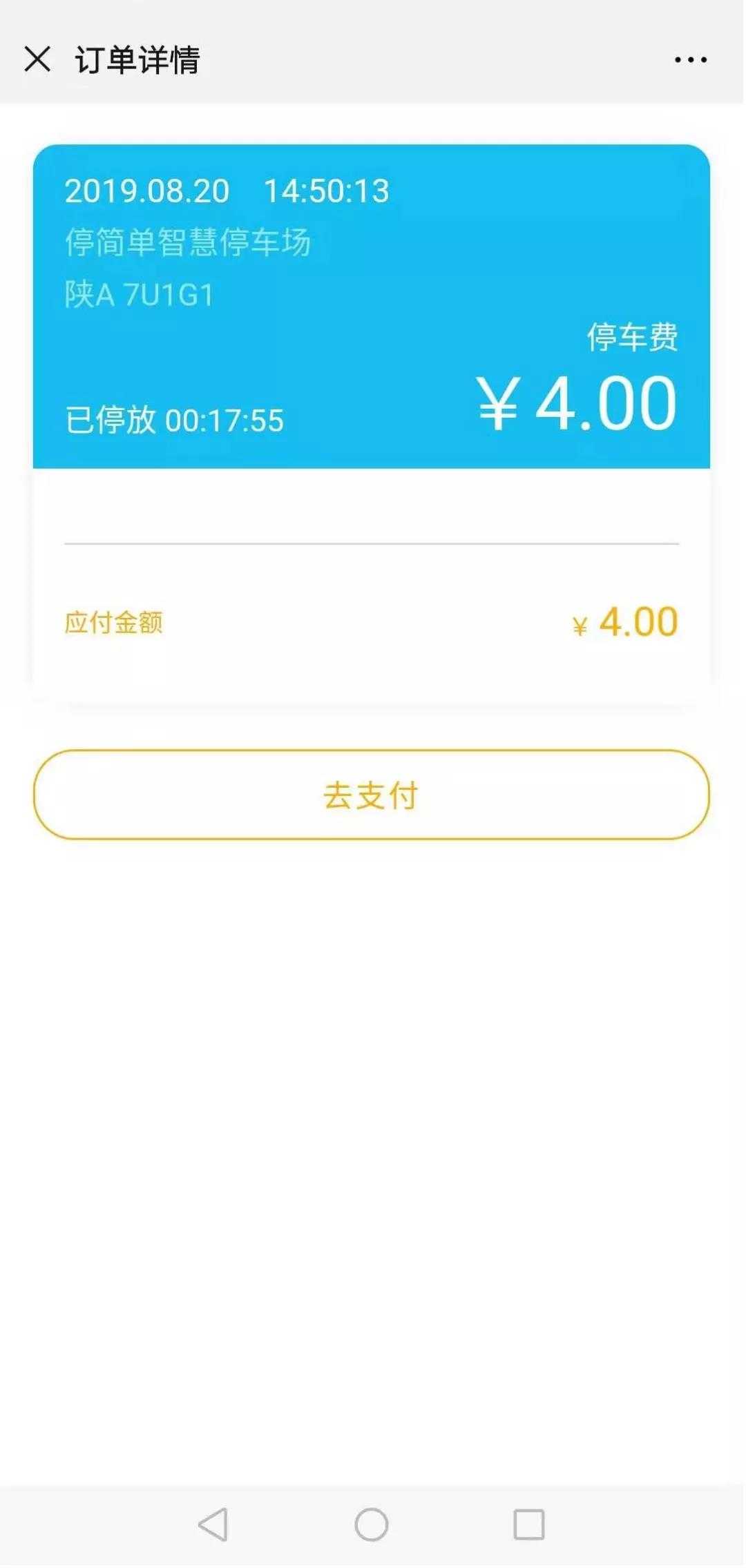Viewport: 746px width, 1568px height.
Task: Open the three-dot overflow menu
Action: tap(690, 60)
